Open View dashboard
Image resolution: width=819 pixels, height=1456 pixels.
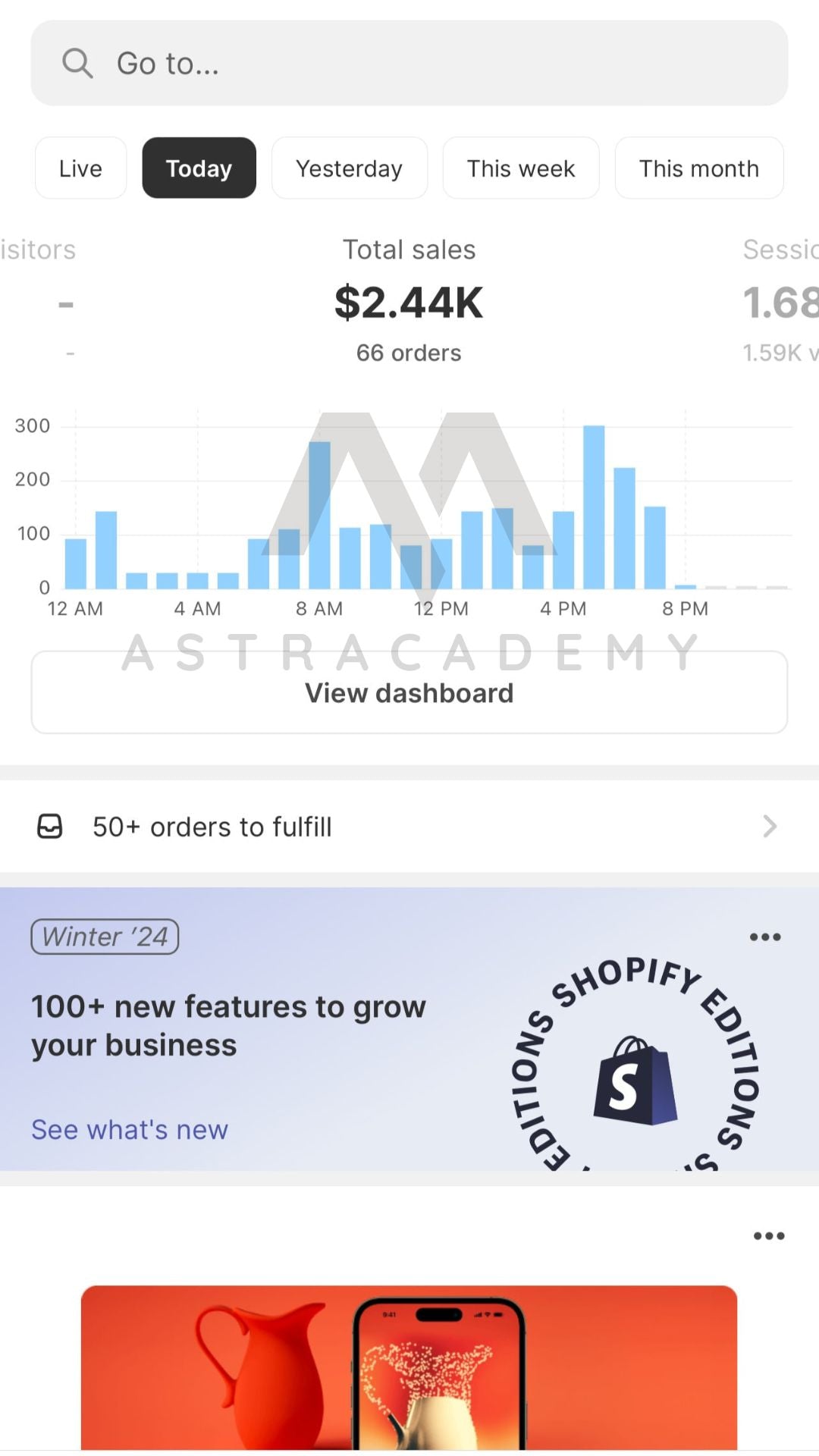(409, 693)
